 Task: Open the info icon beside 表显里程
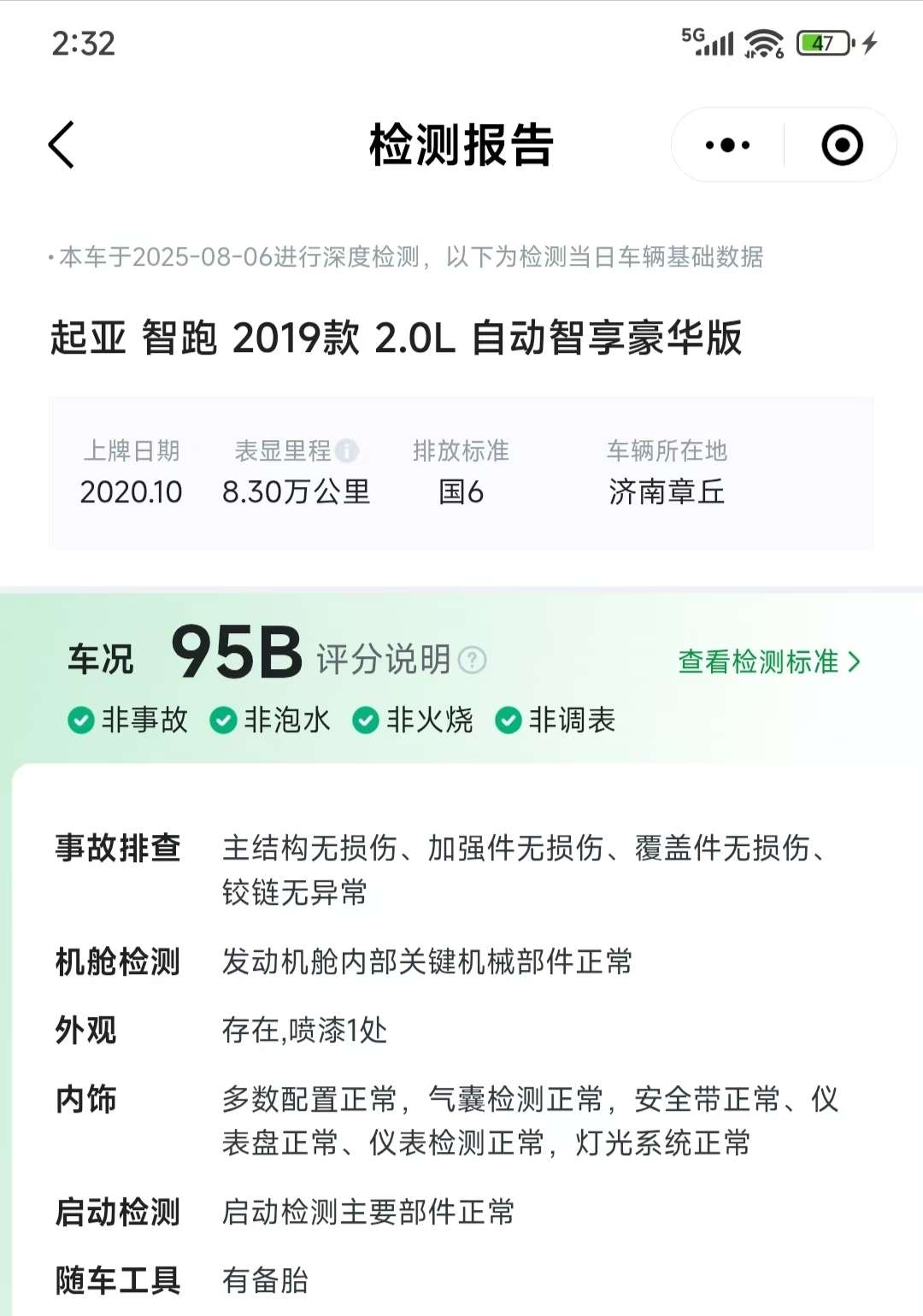347,450
